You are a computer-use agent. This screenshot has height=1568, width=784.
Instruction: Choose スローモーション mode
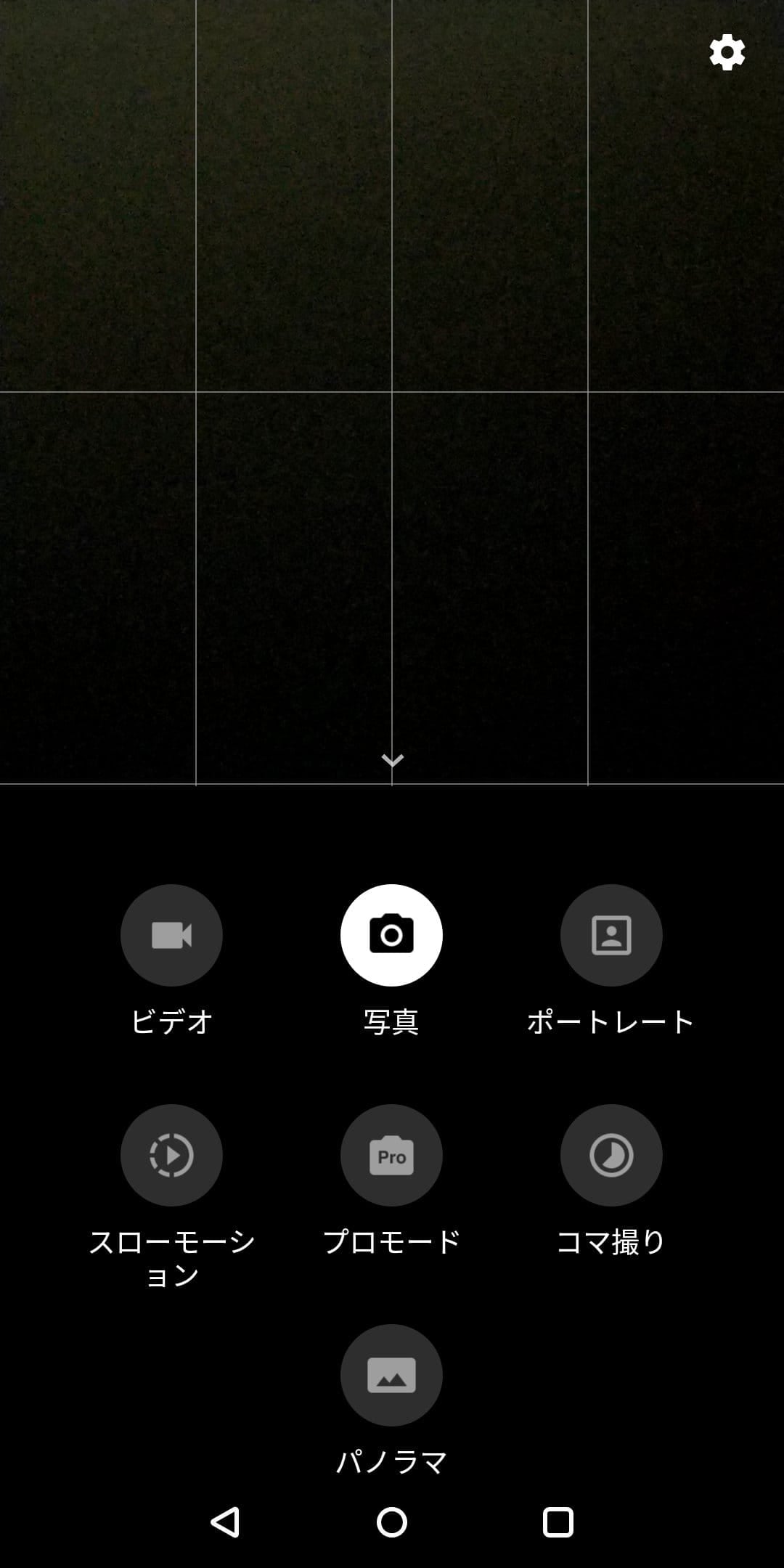[171, 1155]
